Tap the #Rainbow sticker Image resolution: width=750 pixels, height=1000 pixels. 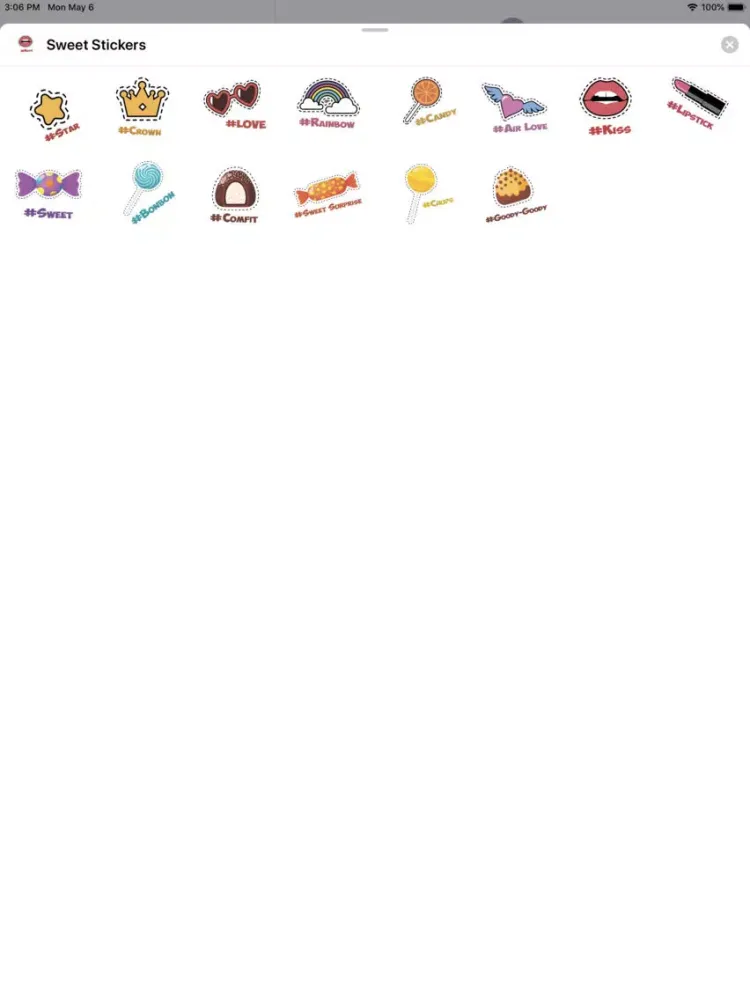tap(328, 104)
